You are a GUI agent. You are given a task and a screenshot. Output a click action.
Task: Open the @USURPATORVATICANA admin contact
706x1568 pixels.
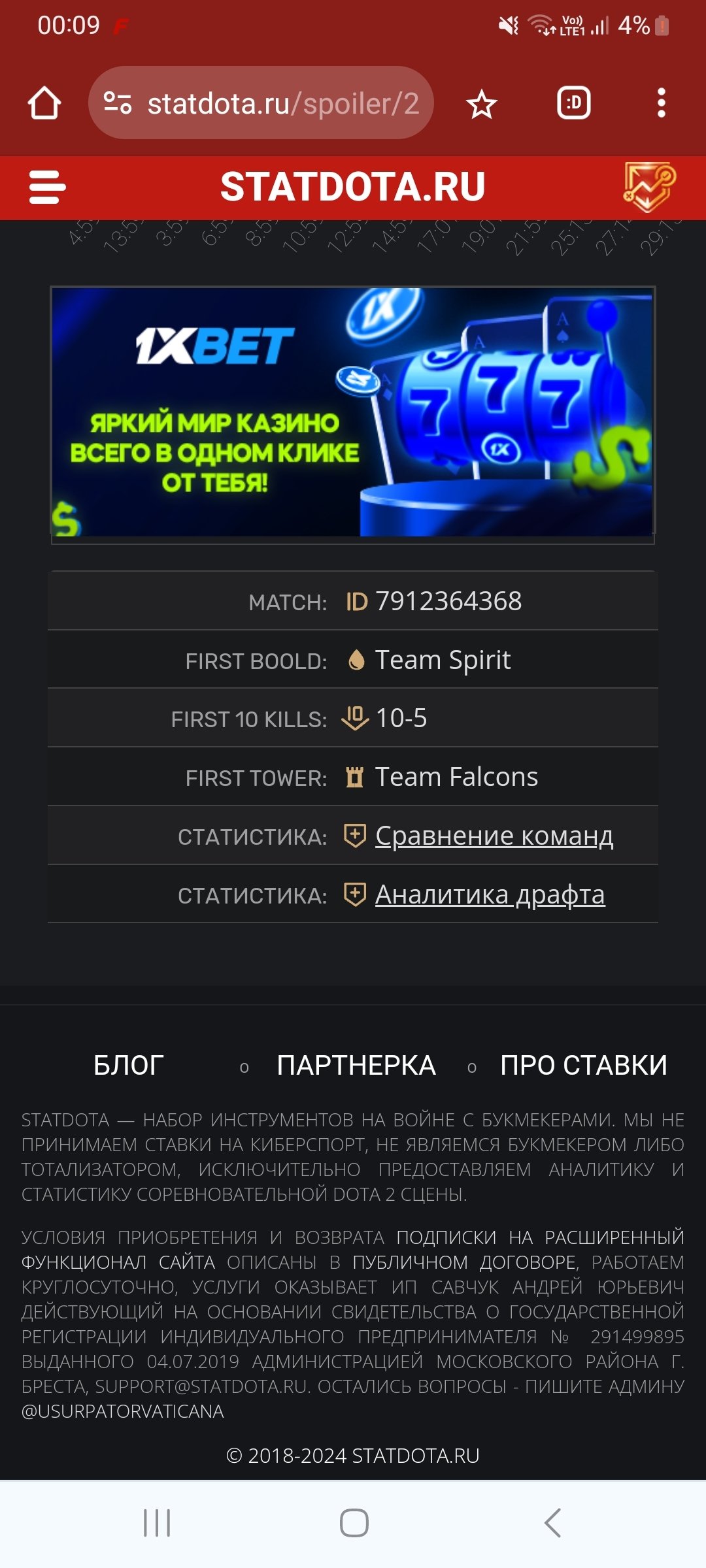[x=123, y=1411]
